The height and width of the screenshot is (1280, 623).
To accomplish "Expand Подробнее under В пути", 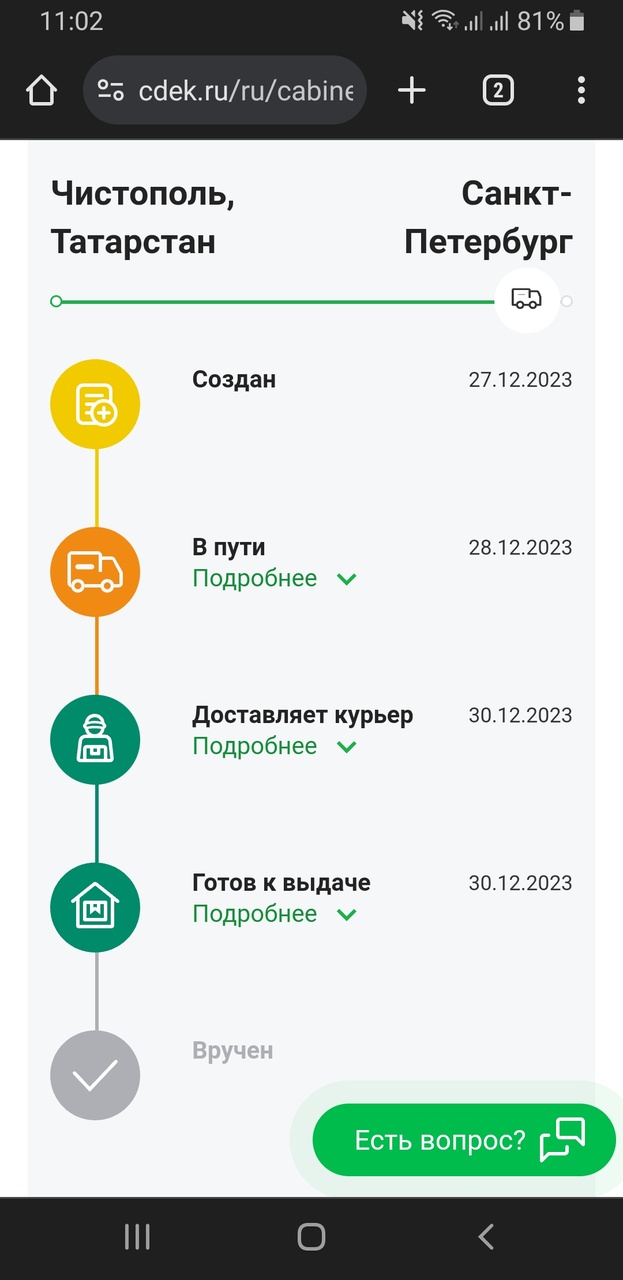I will (274, 579).
